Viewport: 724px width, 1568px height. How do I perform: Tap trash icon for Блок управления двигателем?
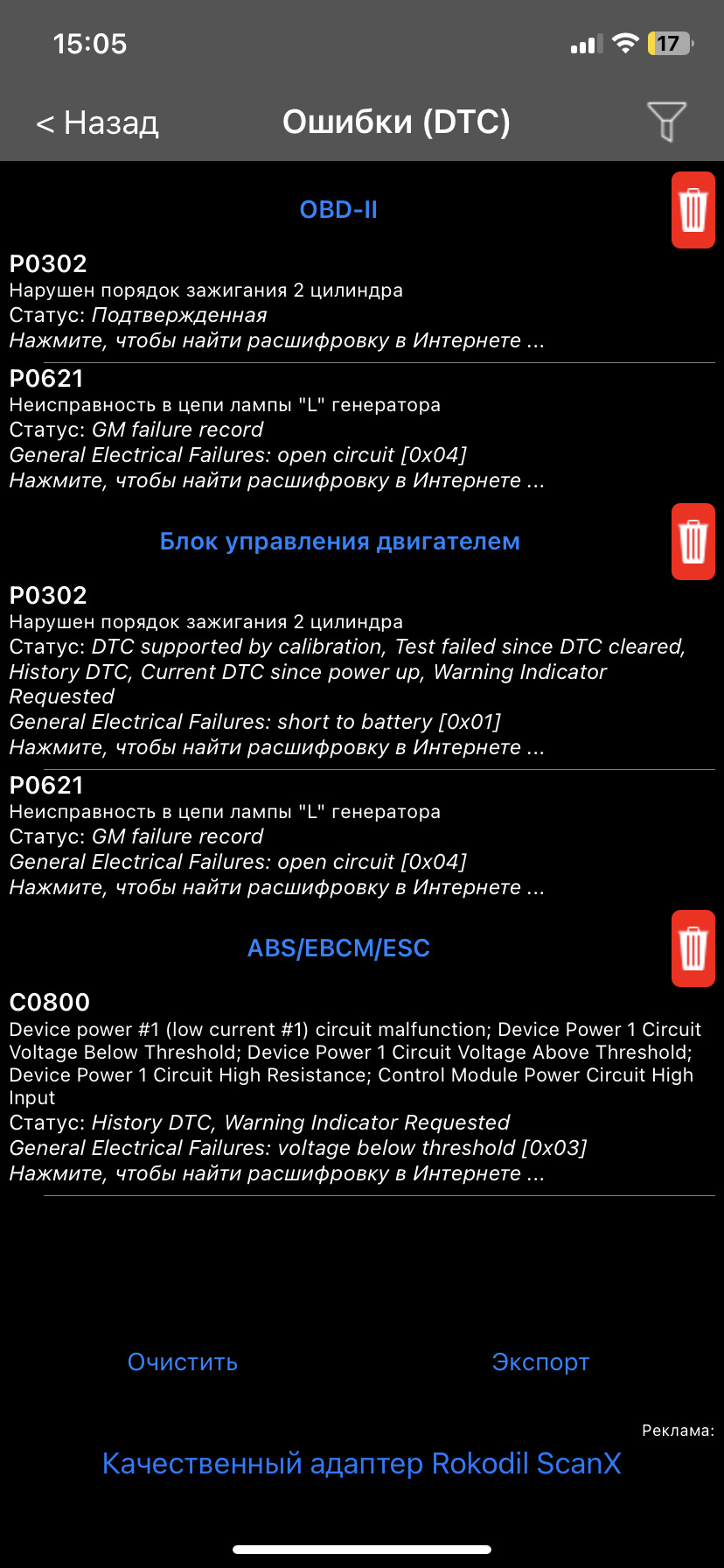pyautogui.click(x=693, y=542)
